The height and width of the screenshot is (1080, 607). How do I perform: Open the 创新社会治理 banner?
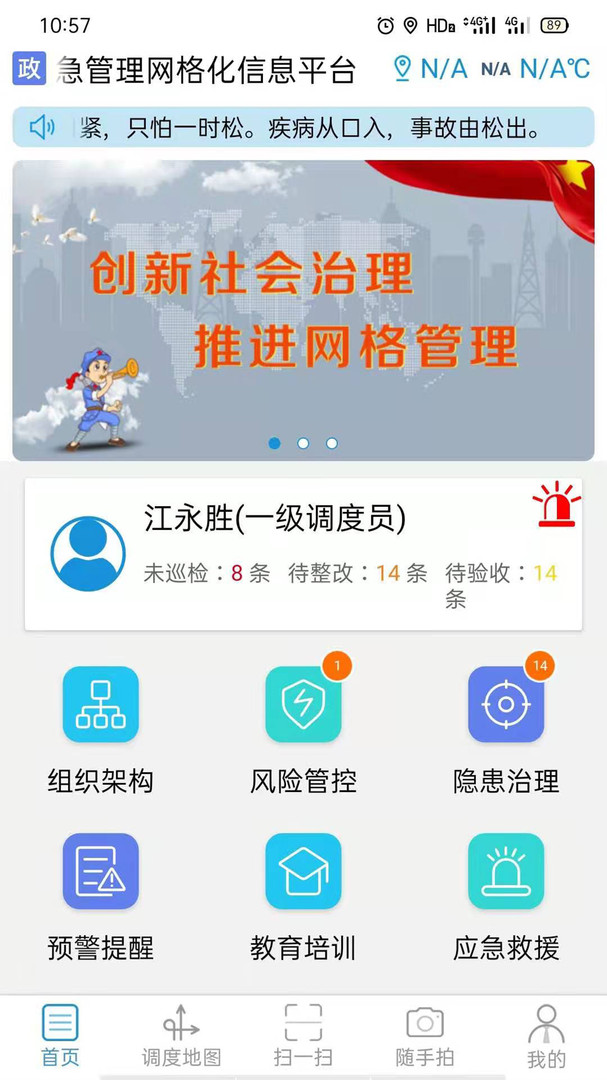click(303, 310)
